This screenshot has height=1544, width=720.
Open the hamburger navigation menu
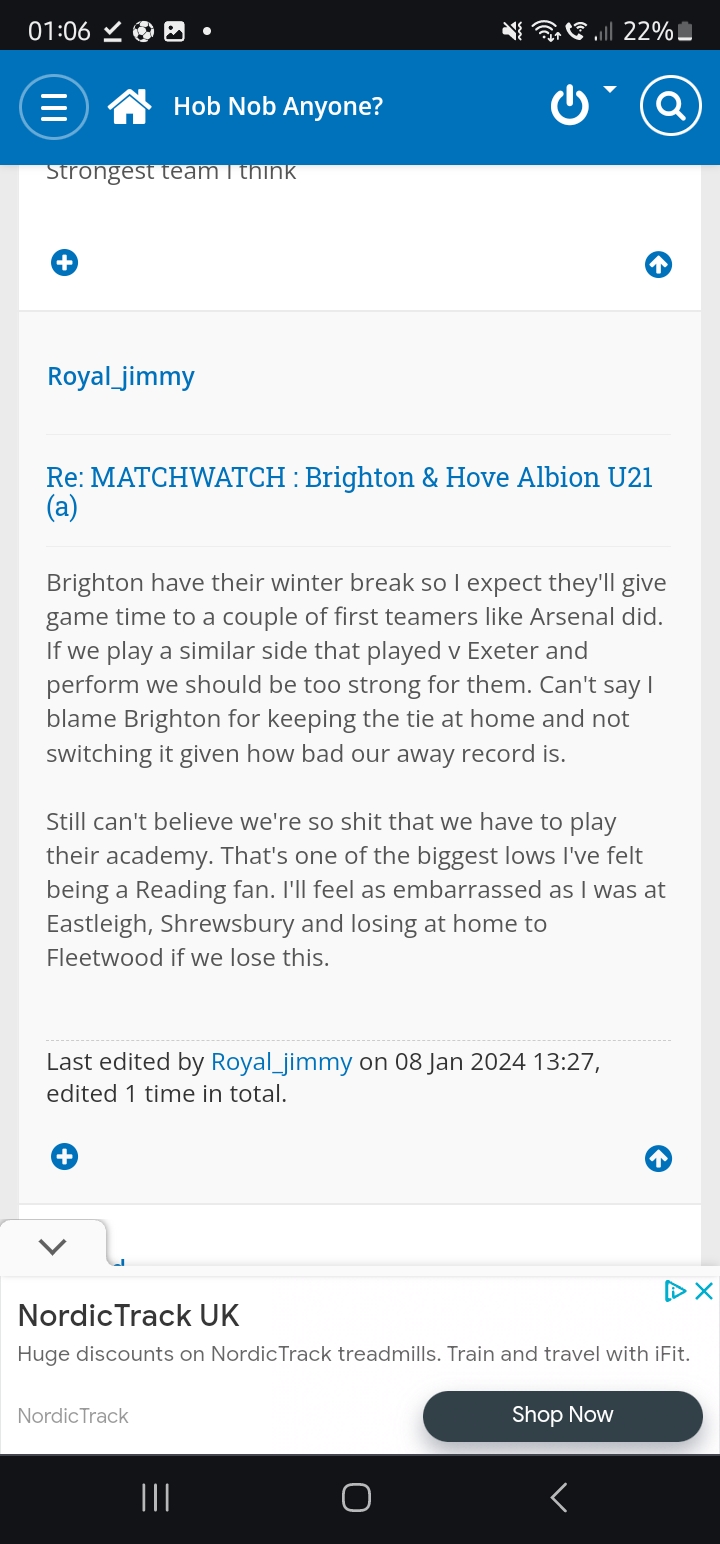pos(54,106)
